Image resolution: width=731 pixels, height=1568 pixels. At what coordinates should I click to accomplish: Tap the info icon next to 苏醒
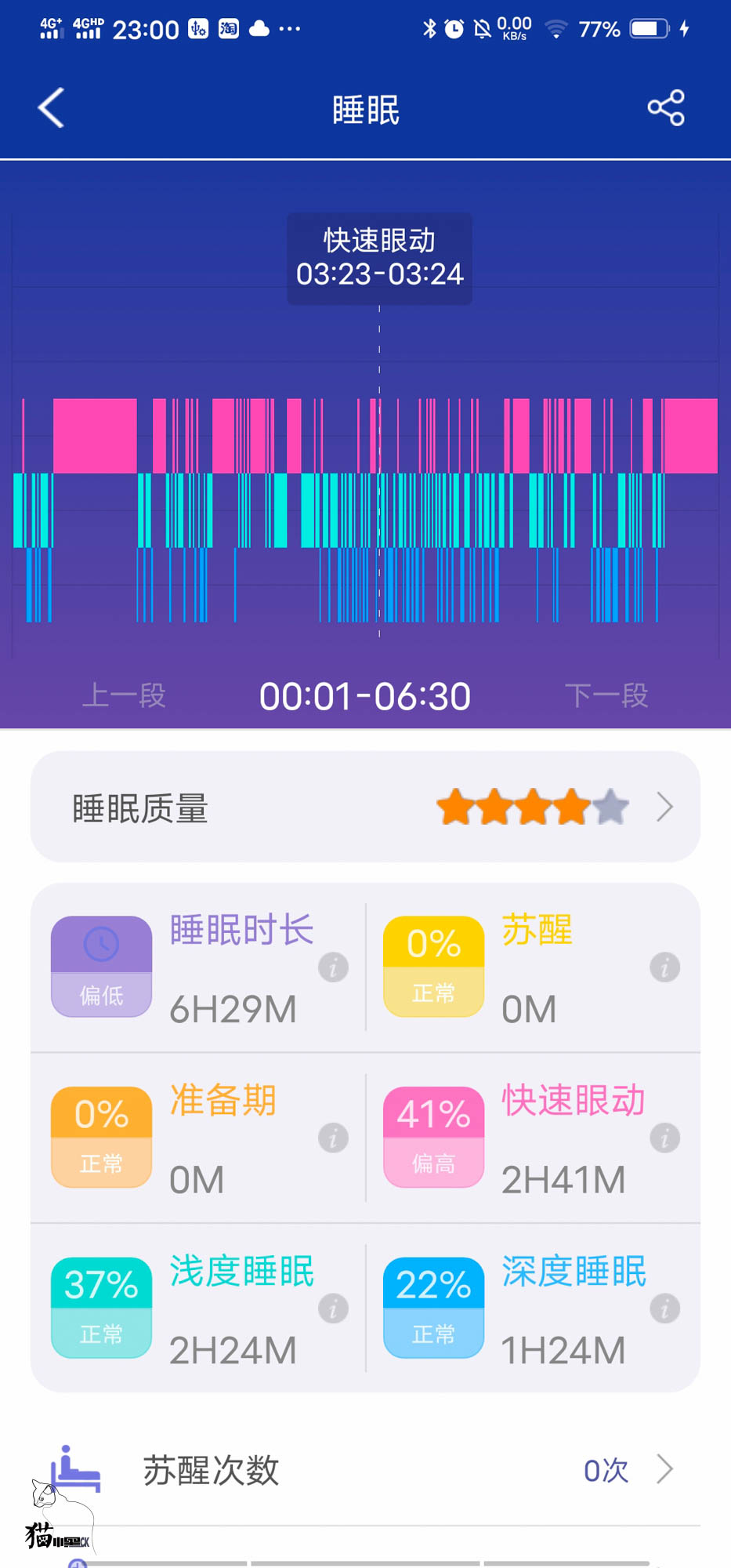click(664, 968)
